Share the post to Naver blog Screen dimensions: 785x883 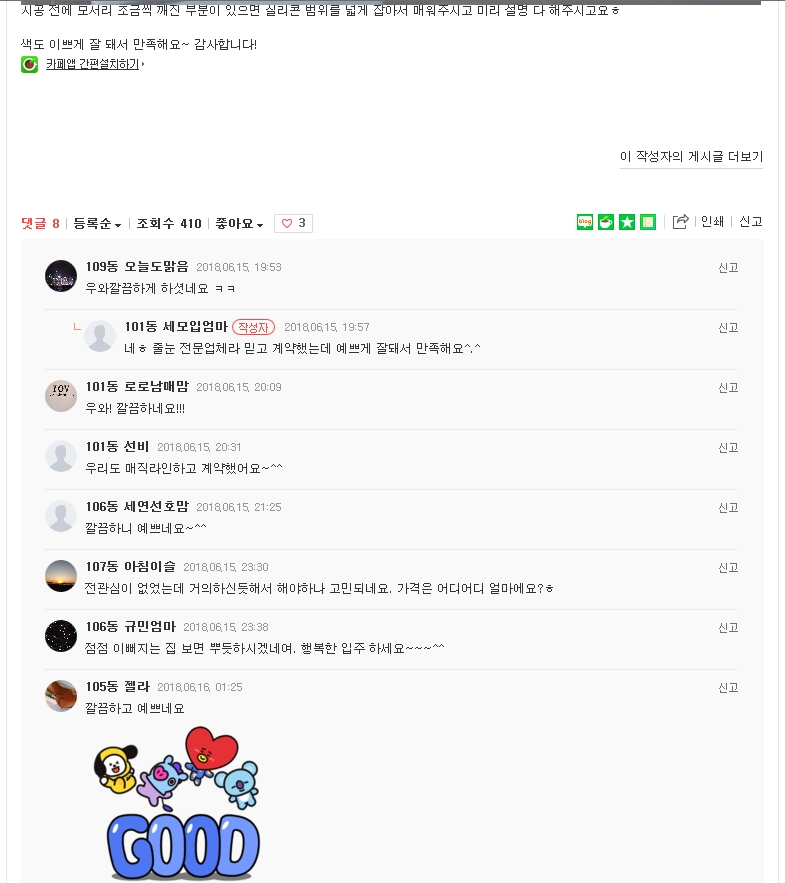tap(585, 222)
